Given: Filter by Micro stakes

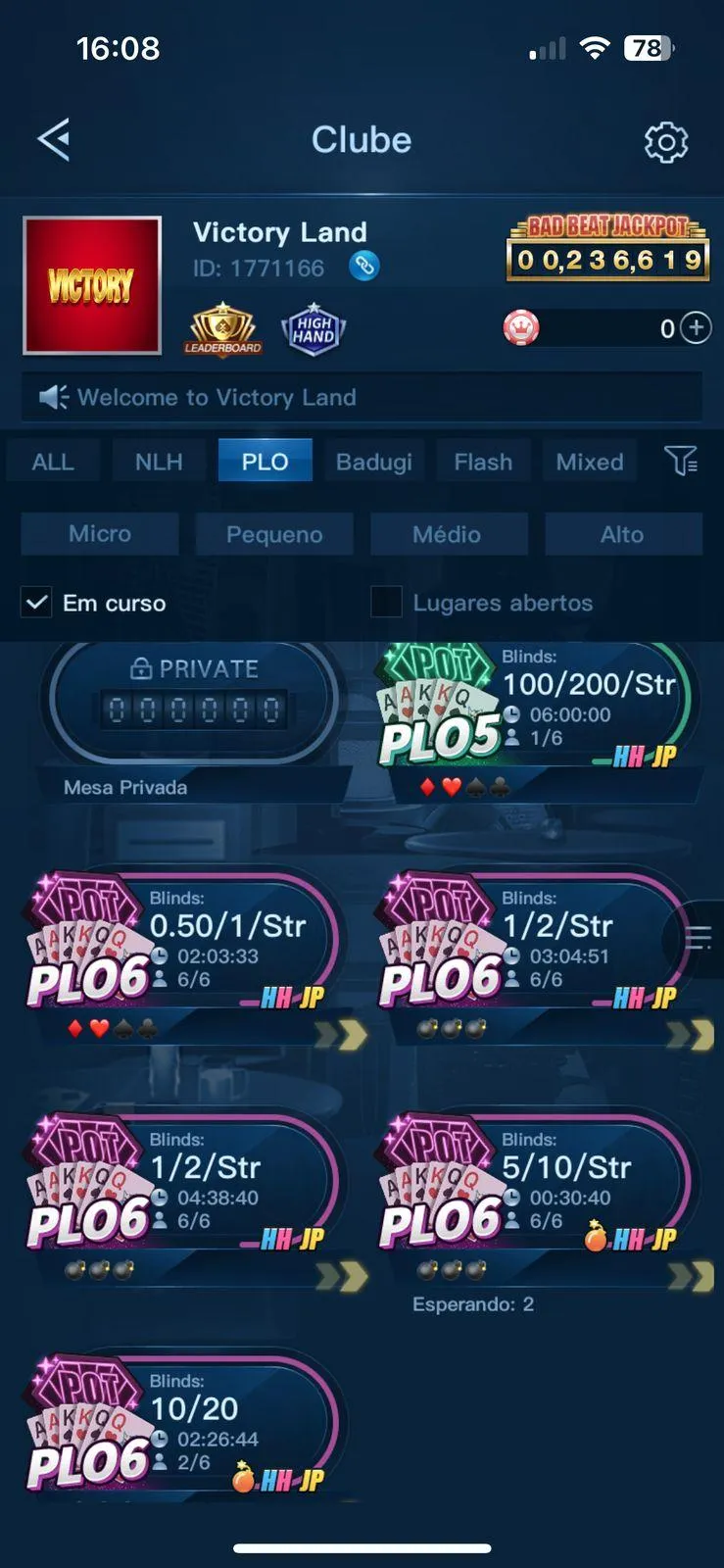Looking at the screenshot, I should point(100,534).
